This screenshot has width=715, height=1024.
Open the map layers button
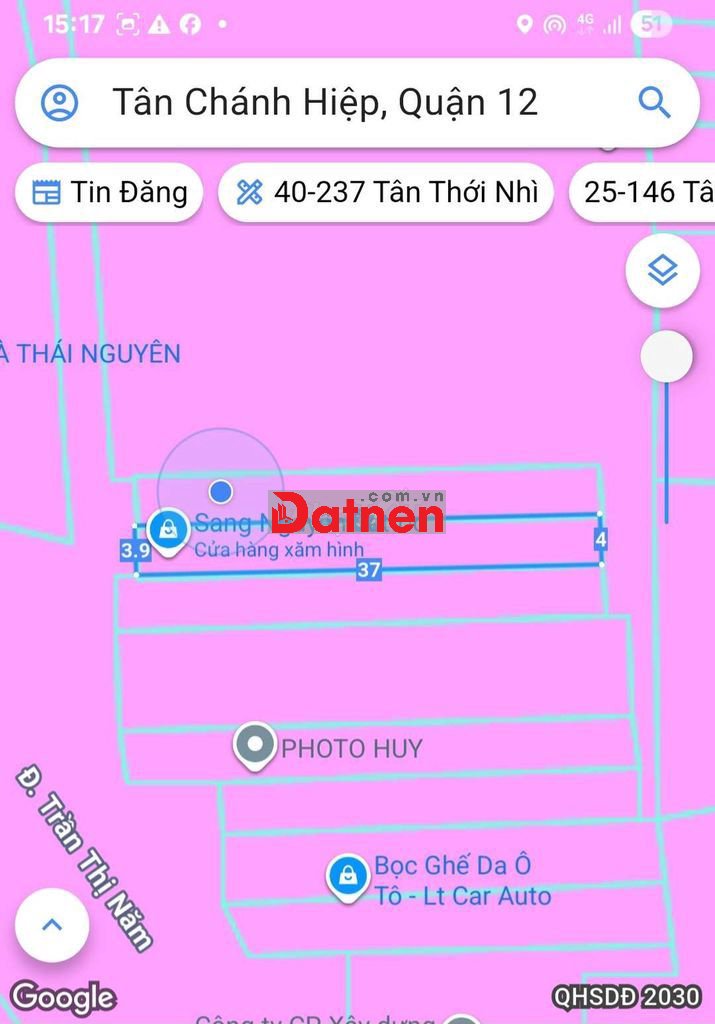point(663,270)
